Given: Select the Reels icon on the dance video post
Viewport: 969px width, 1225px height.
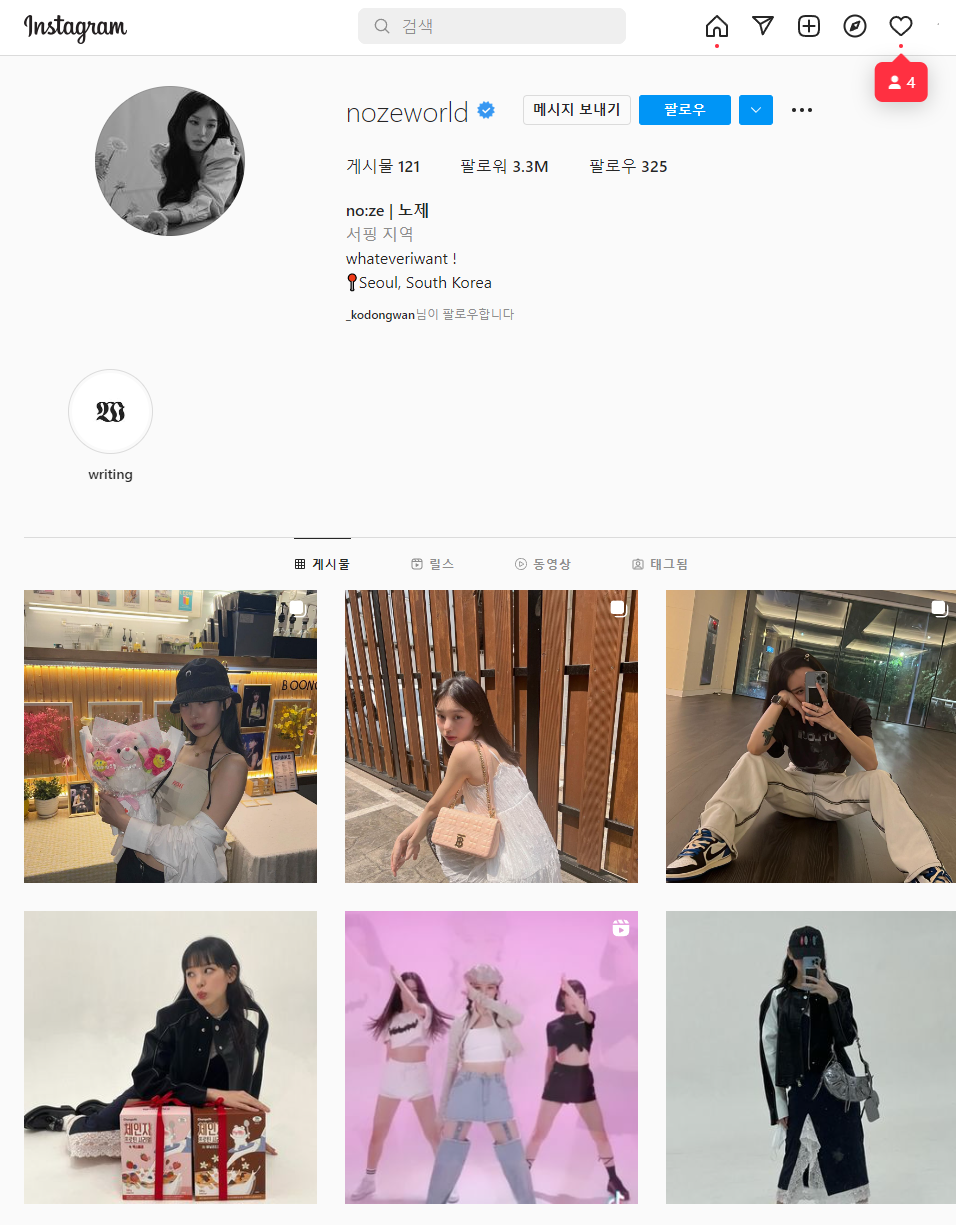Looking at the screenshot, I should click(x=621, y=928).
